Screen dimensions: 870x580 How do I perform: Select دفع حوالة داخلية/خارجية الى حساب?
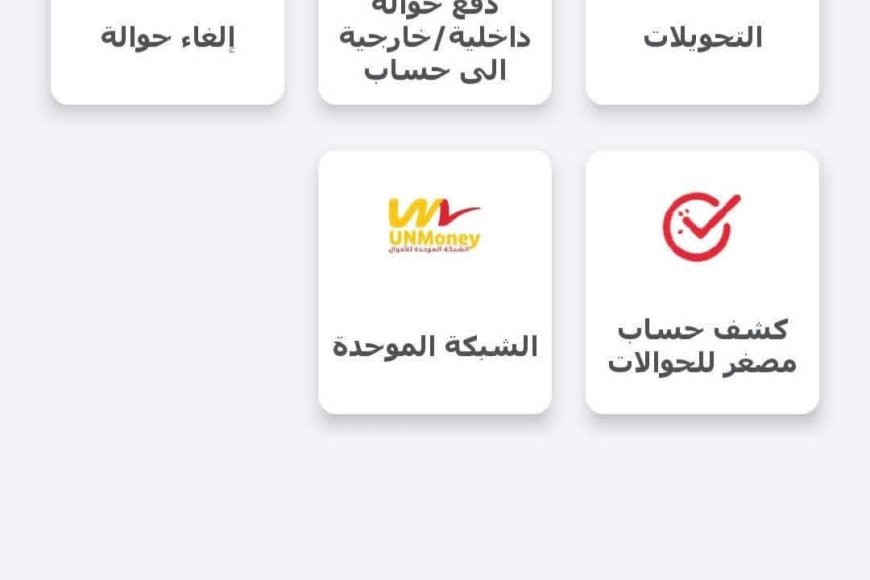tap(434, 45)
